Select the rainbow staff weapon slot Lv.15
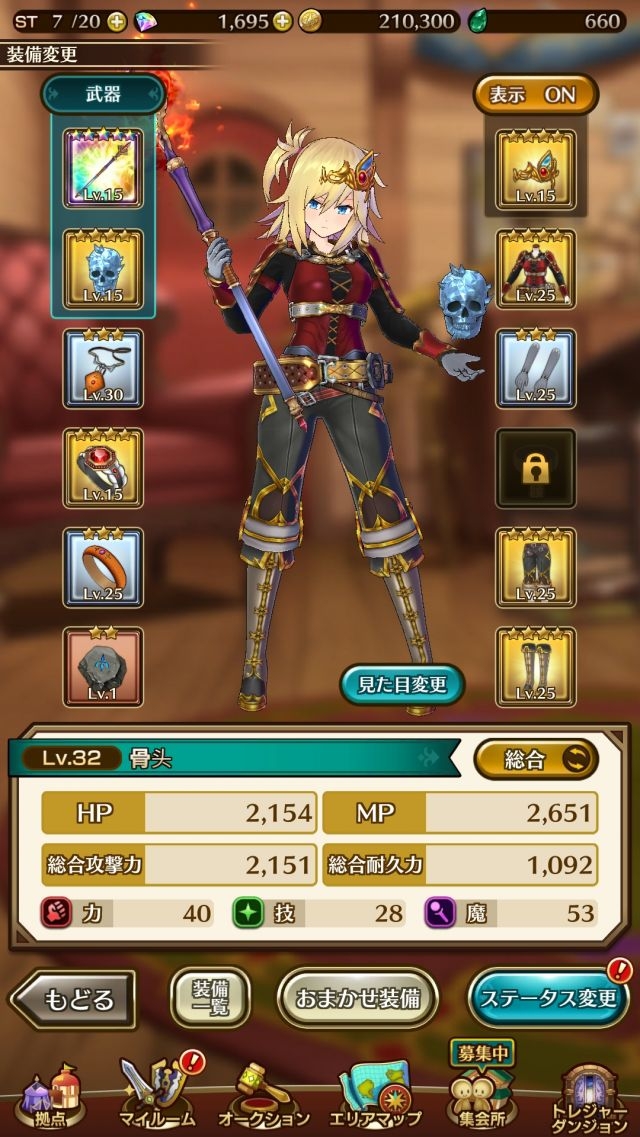The image size is (640, 1137). pos(103,168)
